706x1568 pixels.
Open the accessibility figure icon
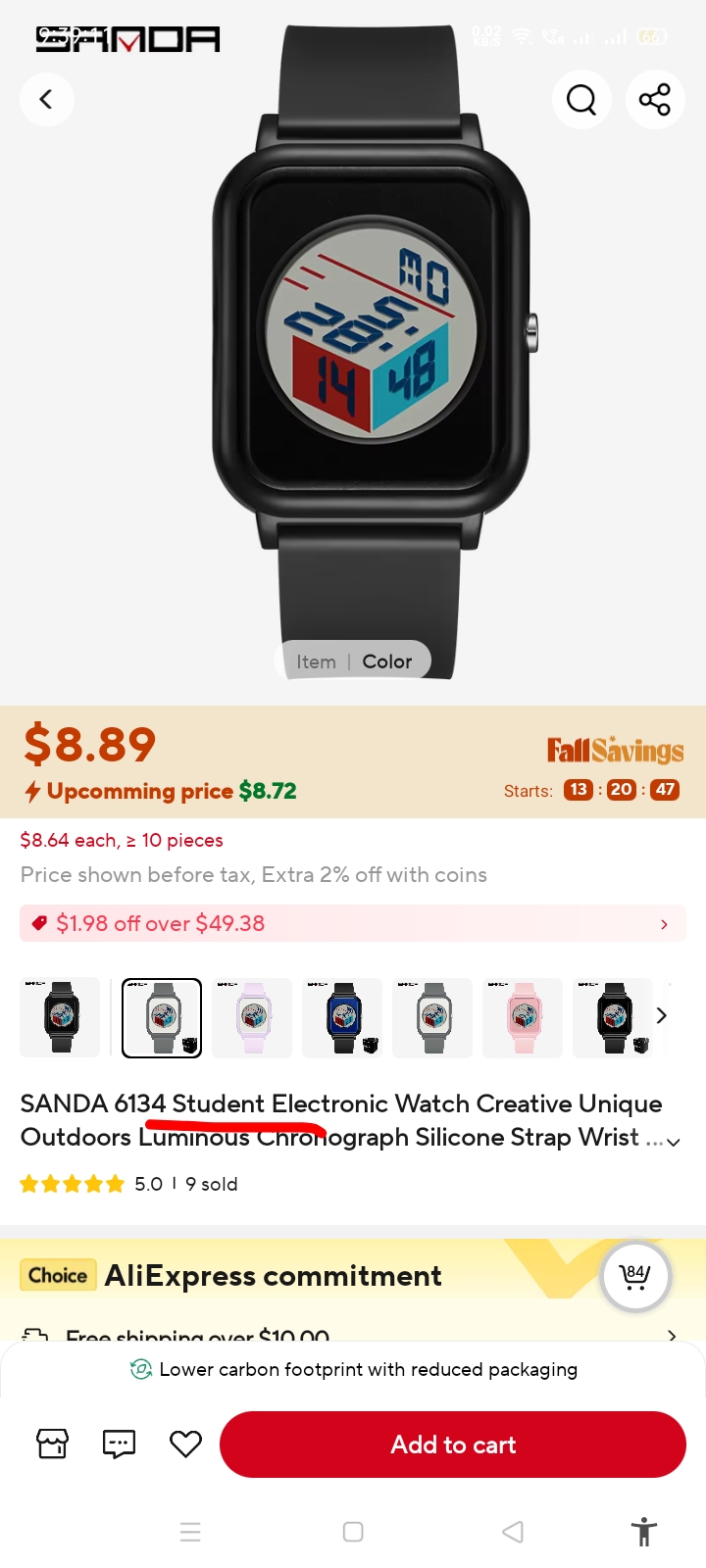[x=644, y=1531]
